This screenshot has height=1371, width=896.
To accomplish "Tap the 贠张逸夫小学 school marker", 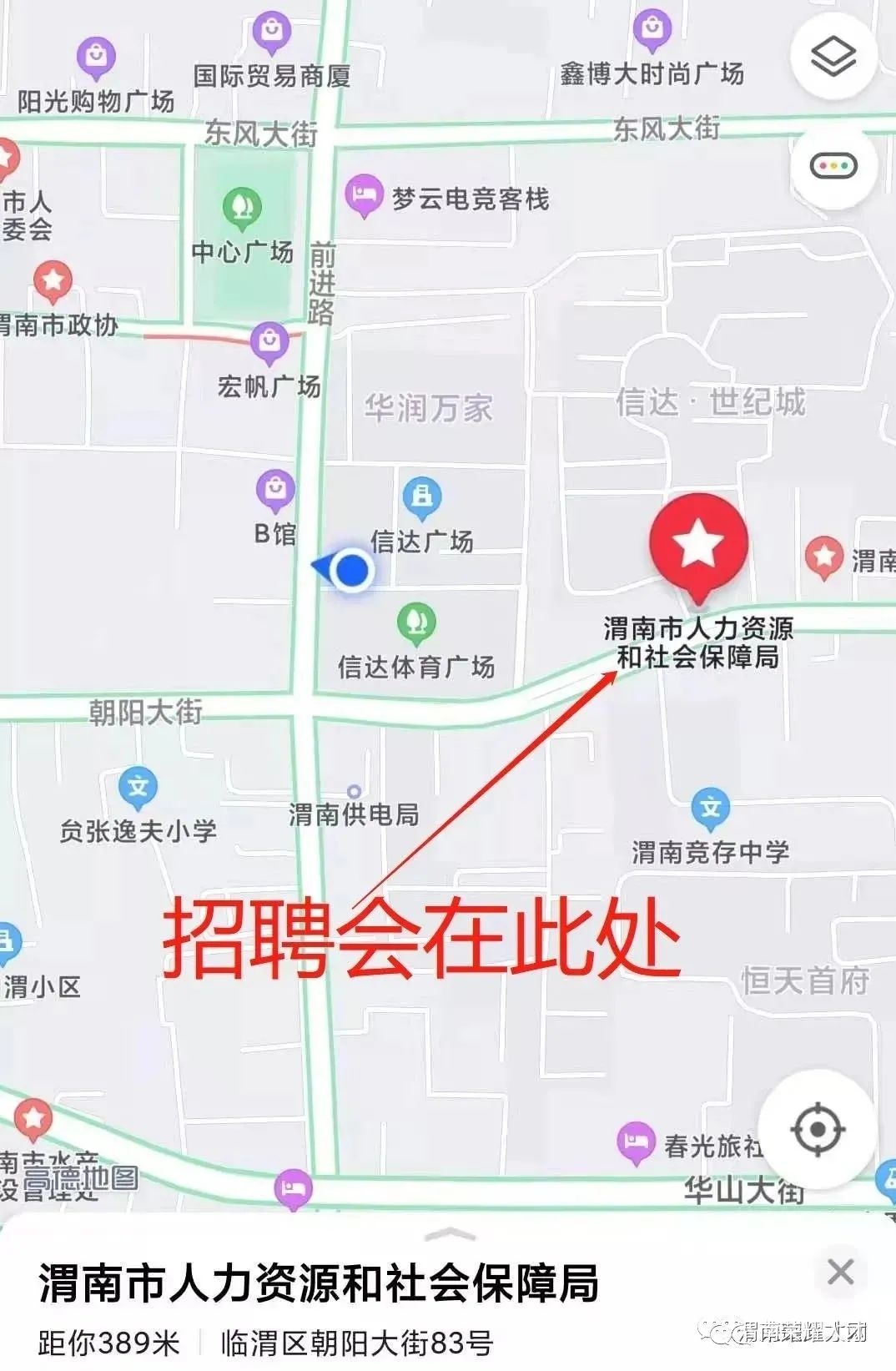I will click(138, 787).
